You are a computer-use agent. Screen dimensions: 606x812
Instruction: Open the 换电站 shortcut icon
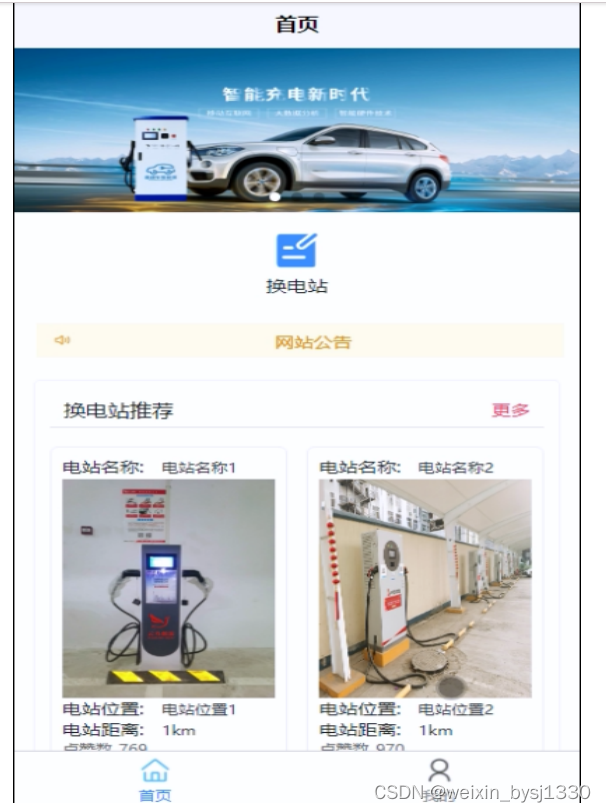296,250
